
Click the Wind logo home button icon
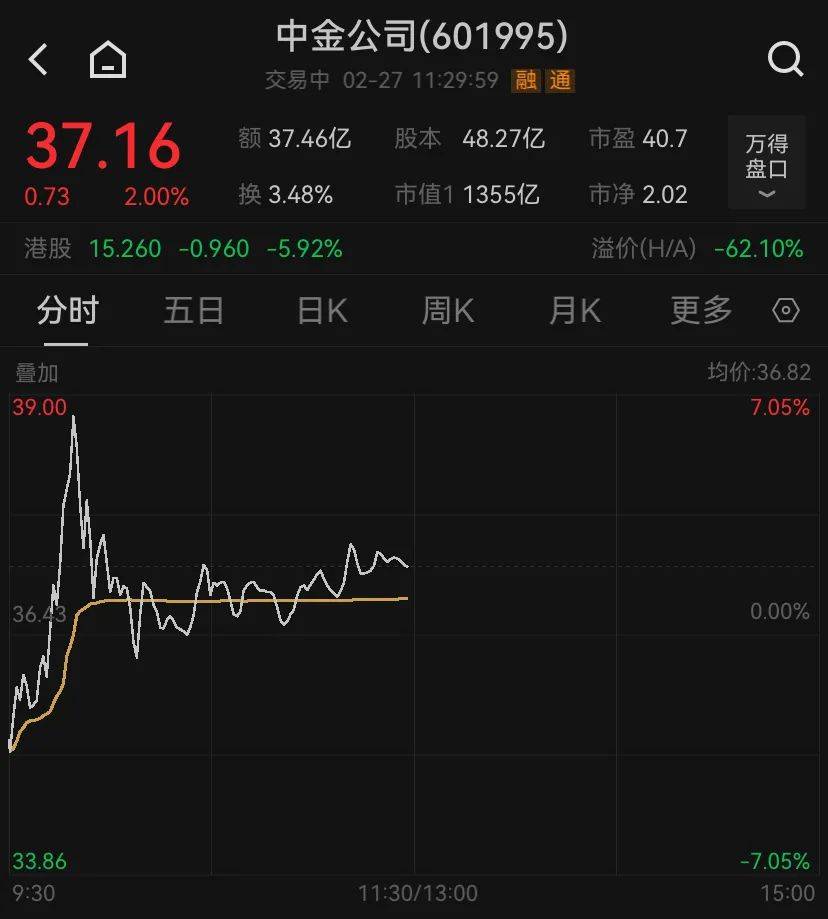tap(108, 59)
